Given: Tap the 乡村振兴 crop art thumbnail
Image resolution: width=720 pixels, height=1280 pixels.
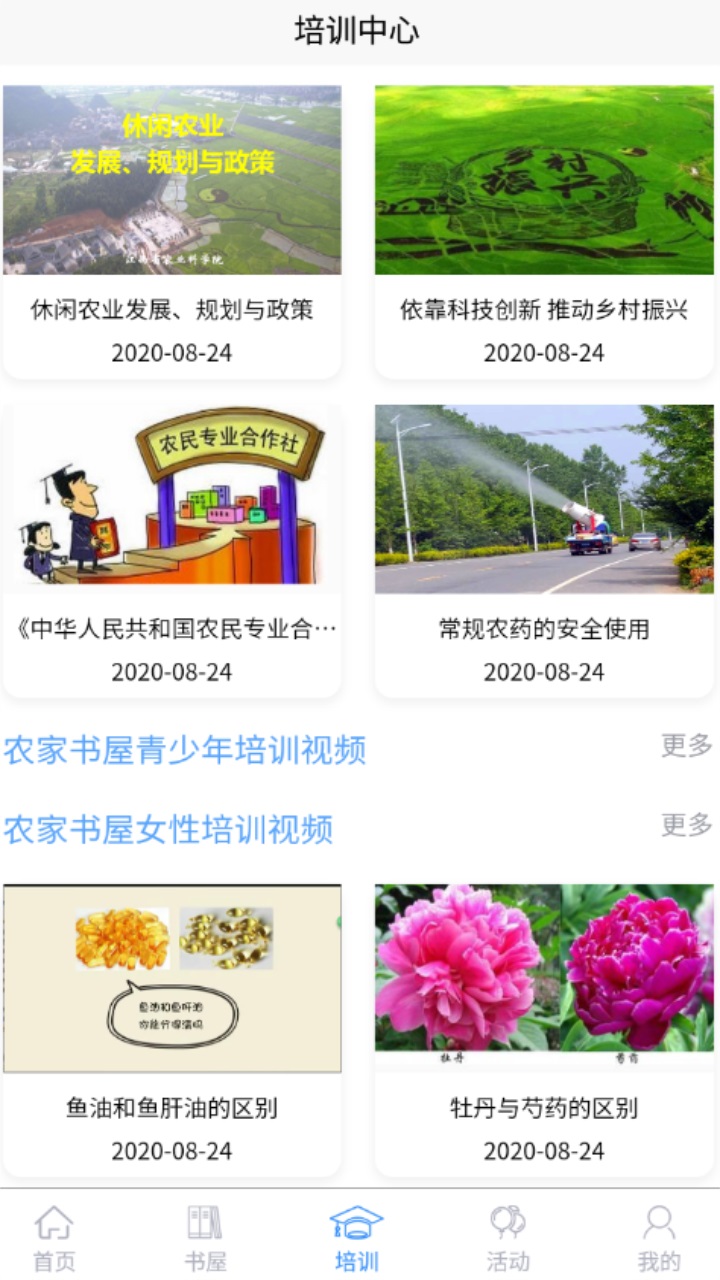Looking at the screenshot, I should click(545, 180).
